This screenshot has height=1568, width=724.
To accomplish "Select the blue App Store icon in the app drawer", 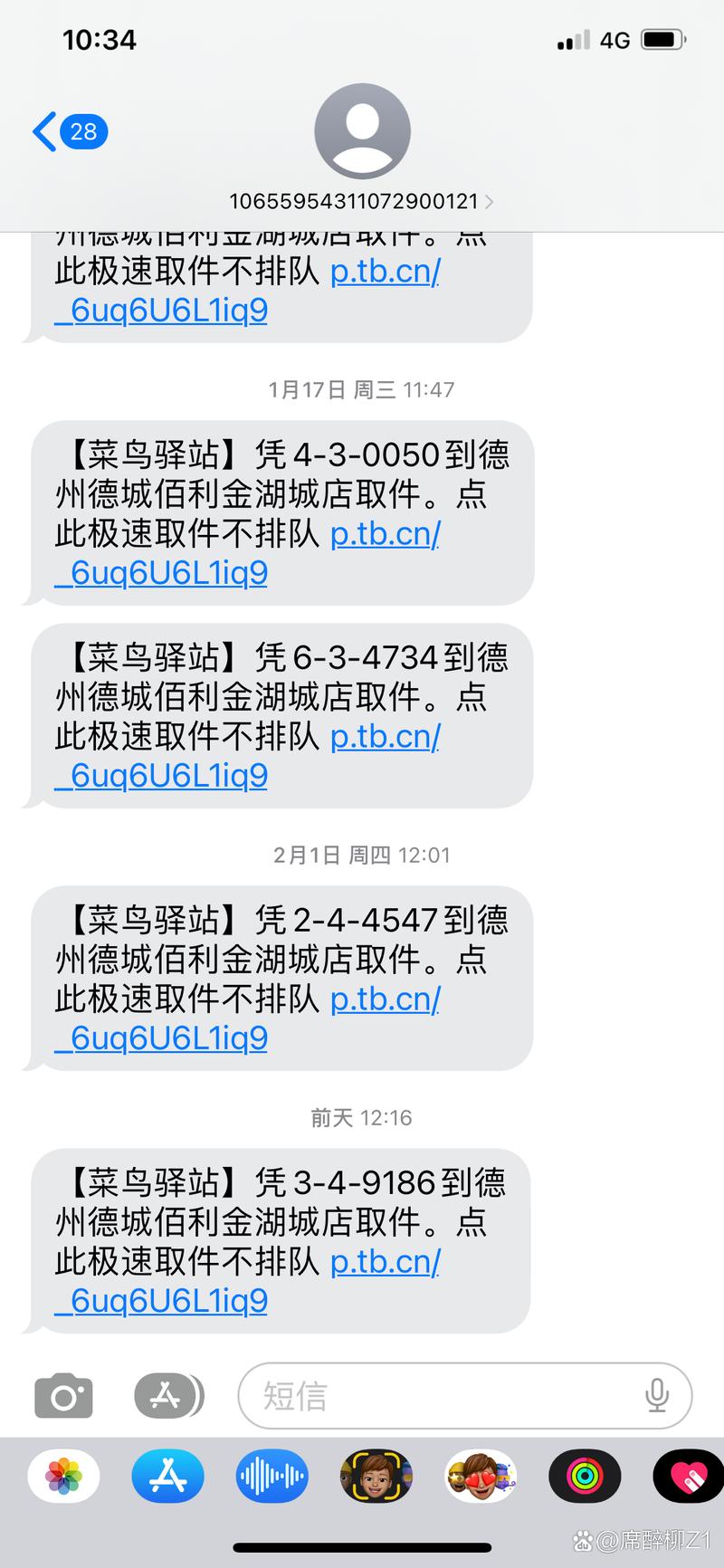I will 167,1476.
